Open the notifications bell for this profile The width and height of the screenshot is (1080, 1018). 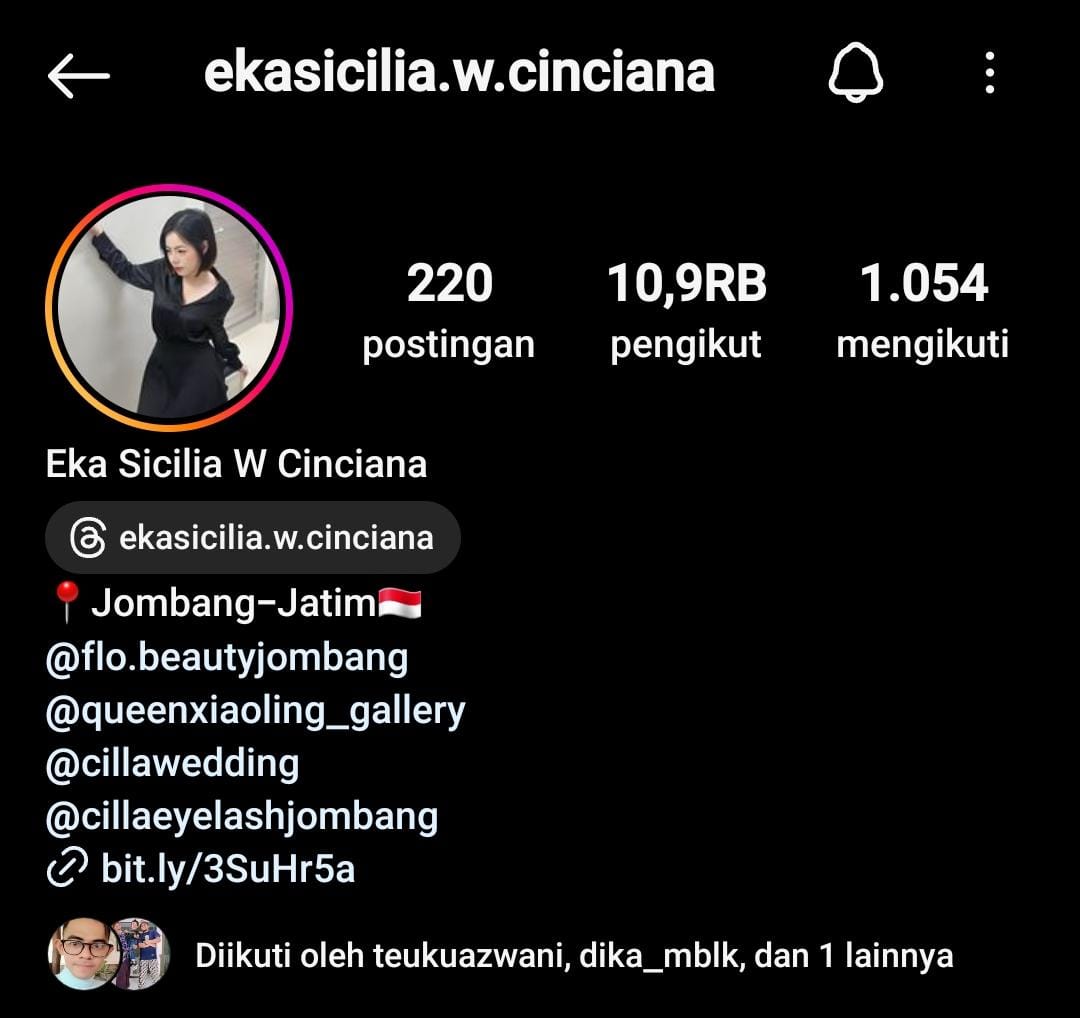tap(856, 73)
